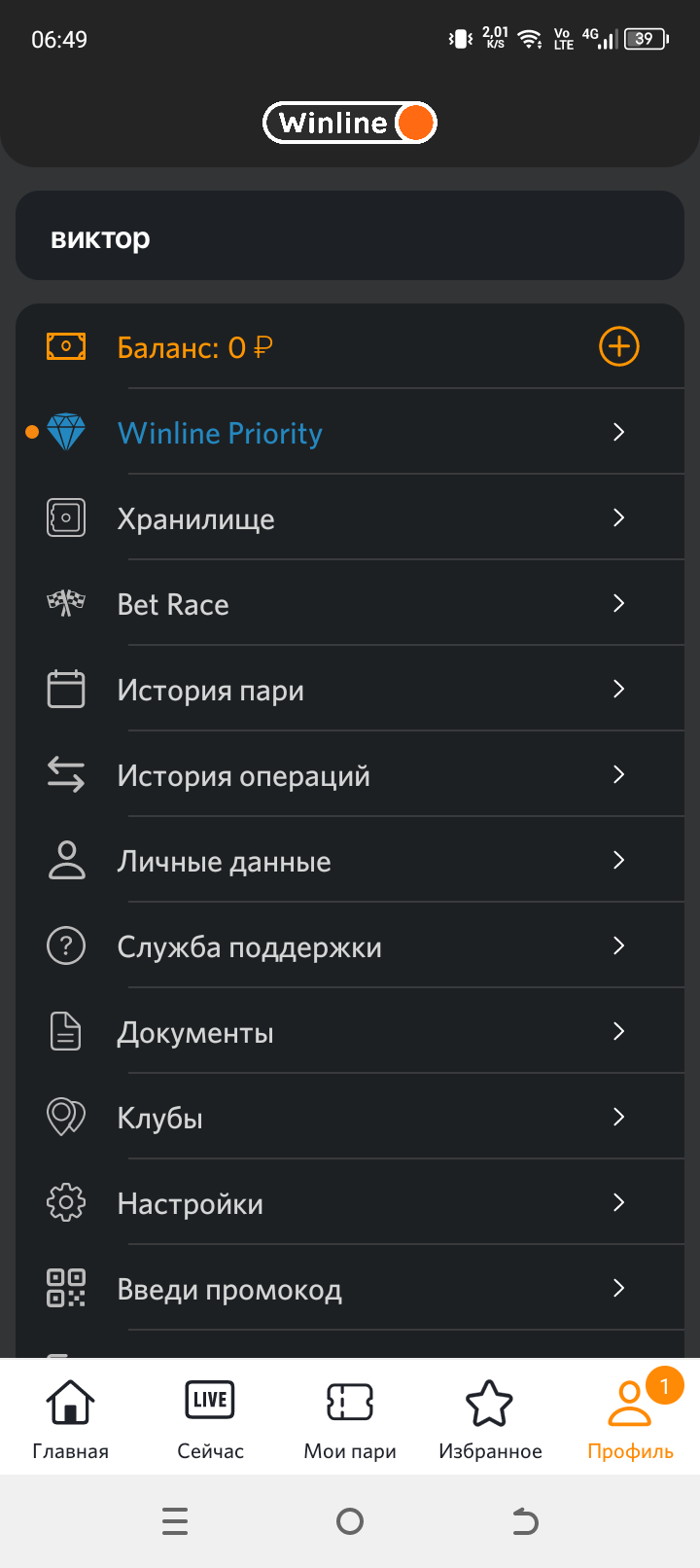Image resolution: width=700 pixels, height=1568 pixels.
Task: View История операций
Action: point(350,775)
